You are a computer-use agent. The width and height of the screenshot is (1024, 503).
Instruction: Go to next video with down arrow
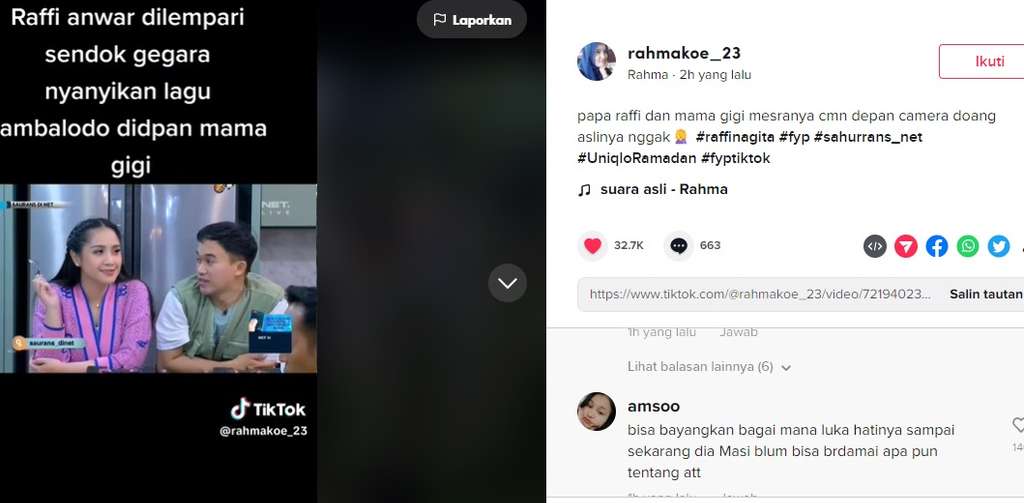pyautogui.click(x=507, y=283)
